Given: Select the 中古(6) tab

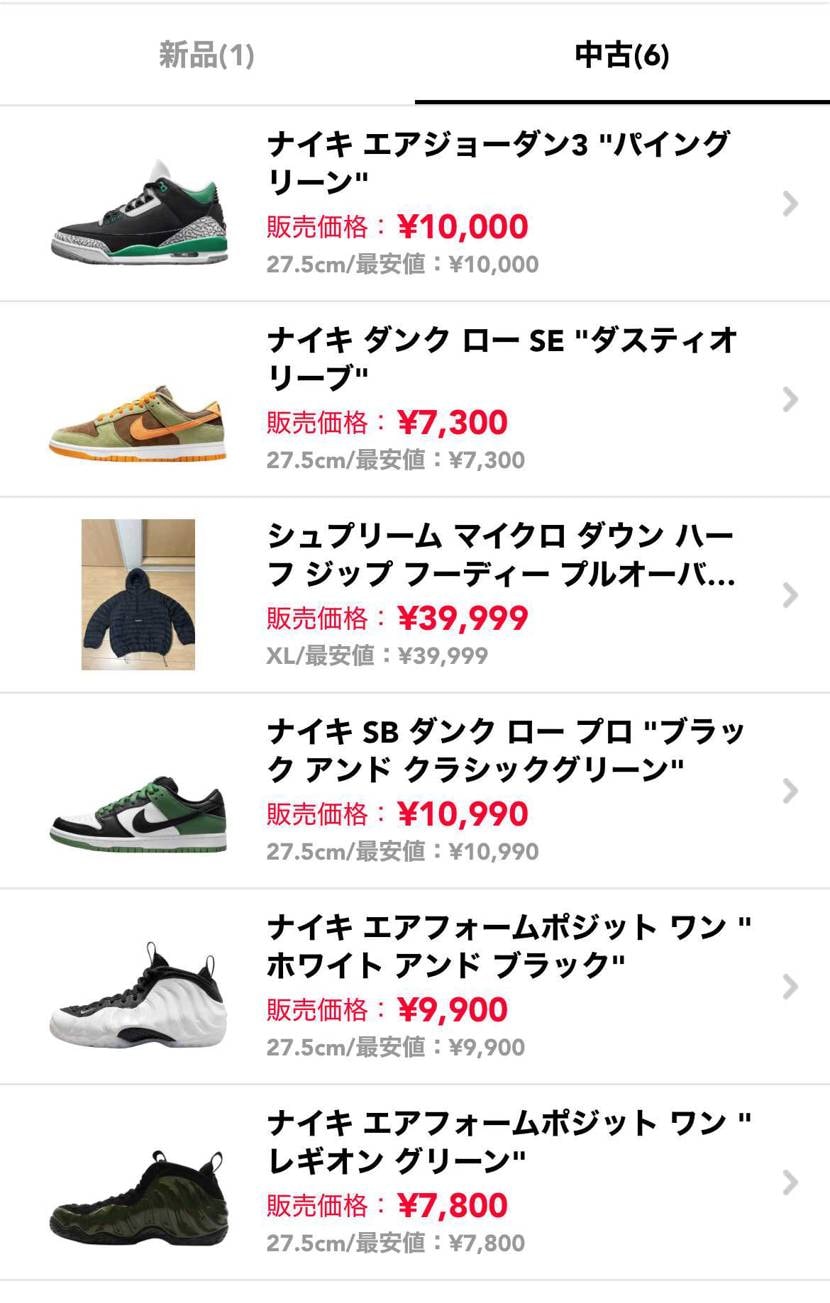Looking at the screenshot, I should click(622, 57).
